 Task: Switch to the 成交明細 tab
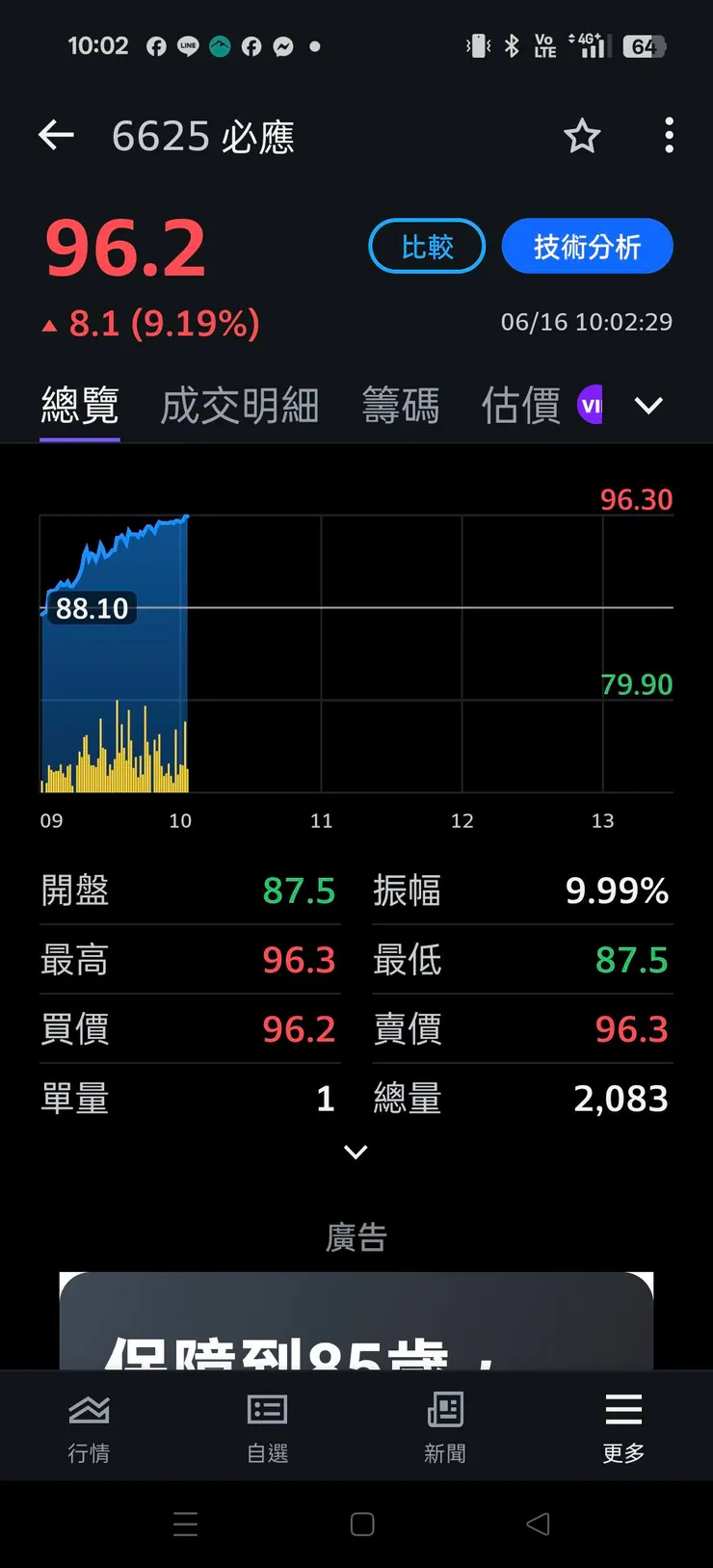tap(239, 405)
